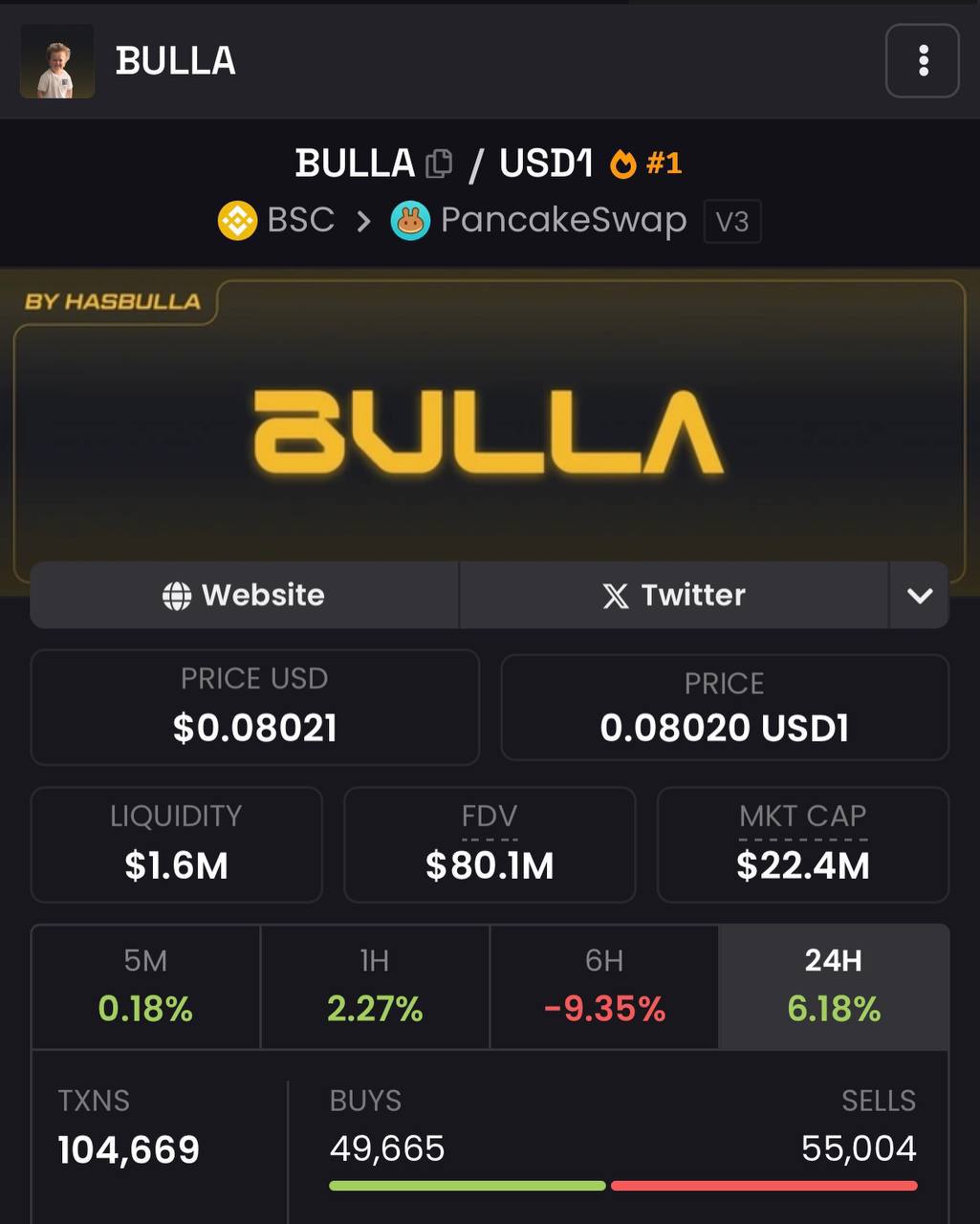Switch to the 1H timeframe
The height and width of the screenshot is (1224, 980).
pyautogui.click(x=375, y=986)
